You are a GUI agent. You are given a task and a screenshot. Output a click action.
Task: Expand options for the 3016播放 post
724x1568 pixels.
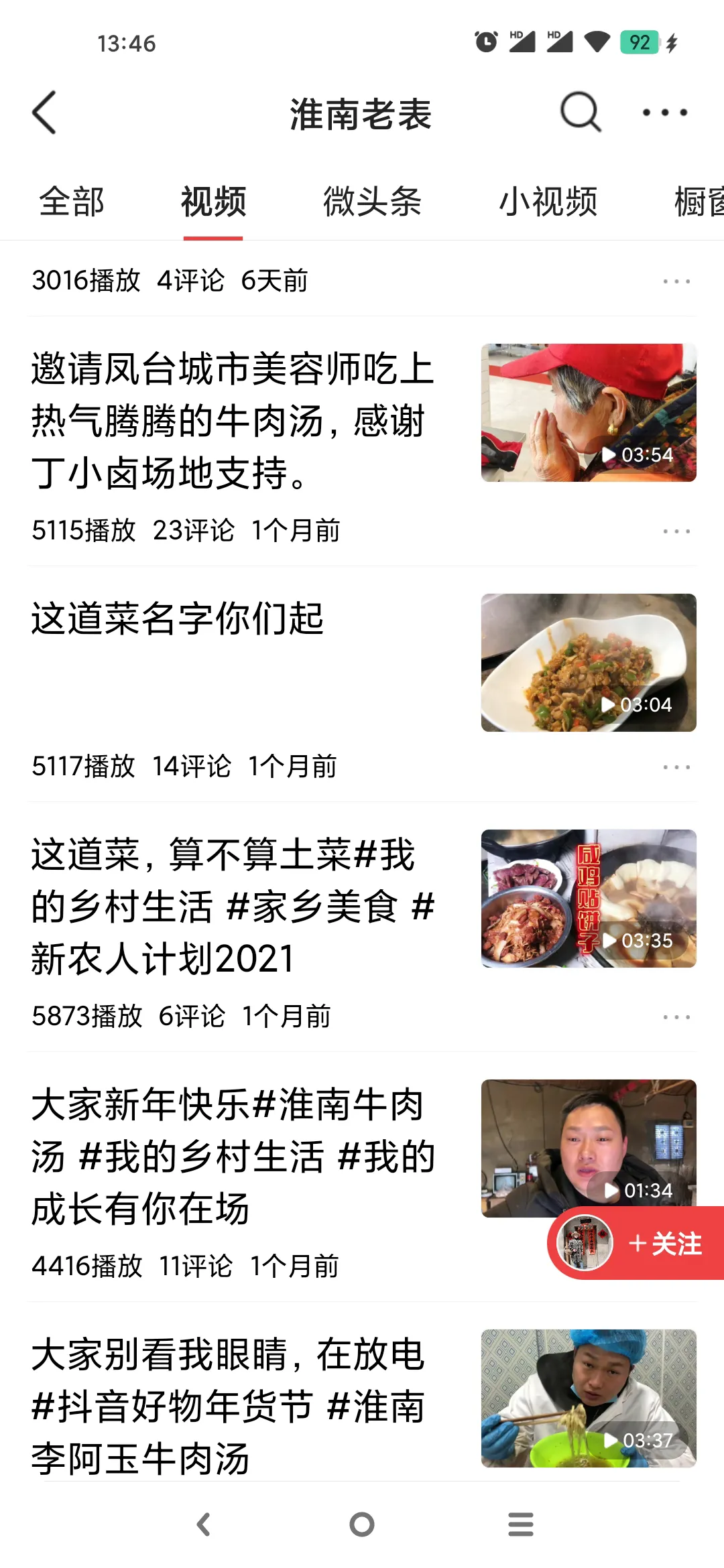pyautogui.click(x=677, y=281)
